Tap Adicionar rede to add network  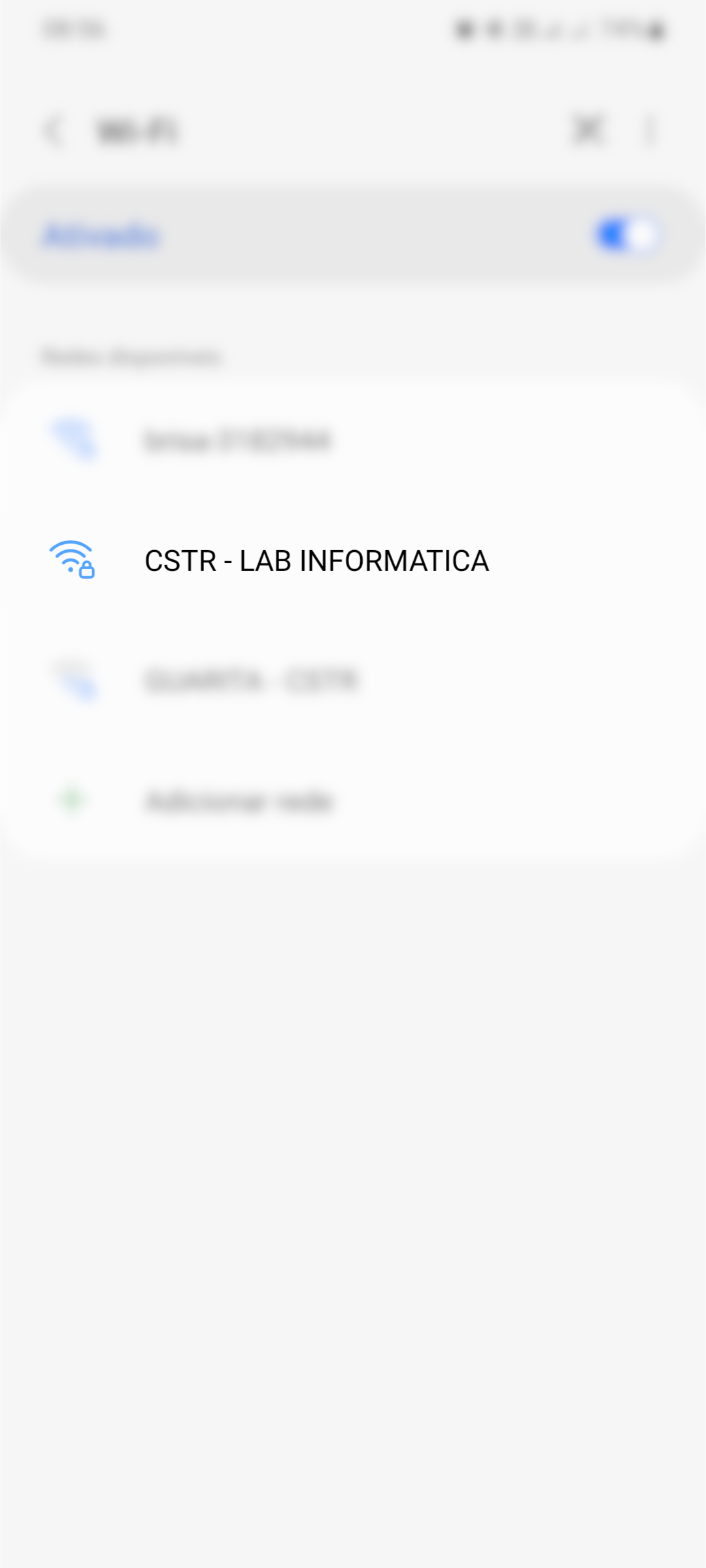pyautogui.click(x=239, y=801)
